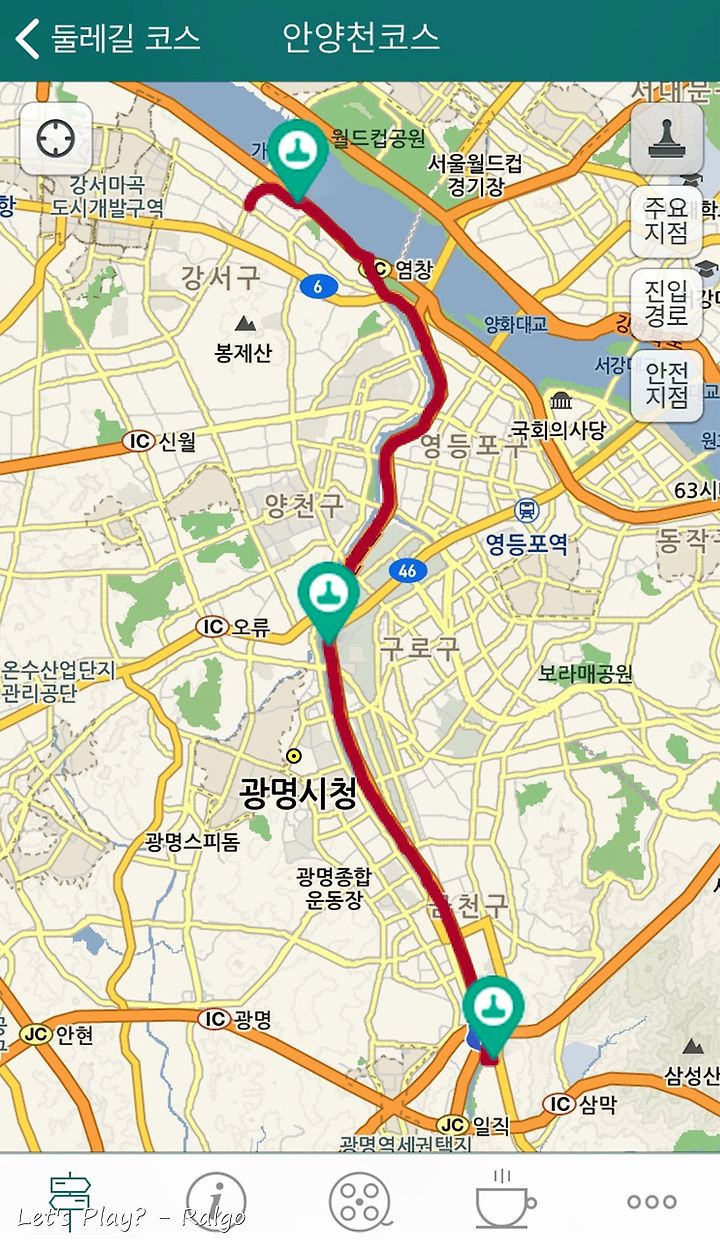Show 안전지점 on the map
This screenshot has height=1240, width=720.
click(x=666, y=385)
